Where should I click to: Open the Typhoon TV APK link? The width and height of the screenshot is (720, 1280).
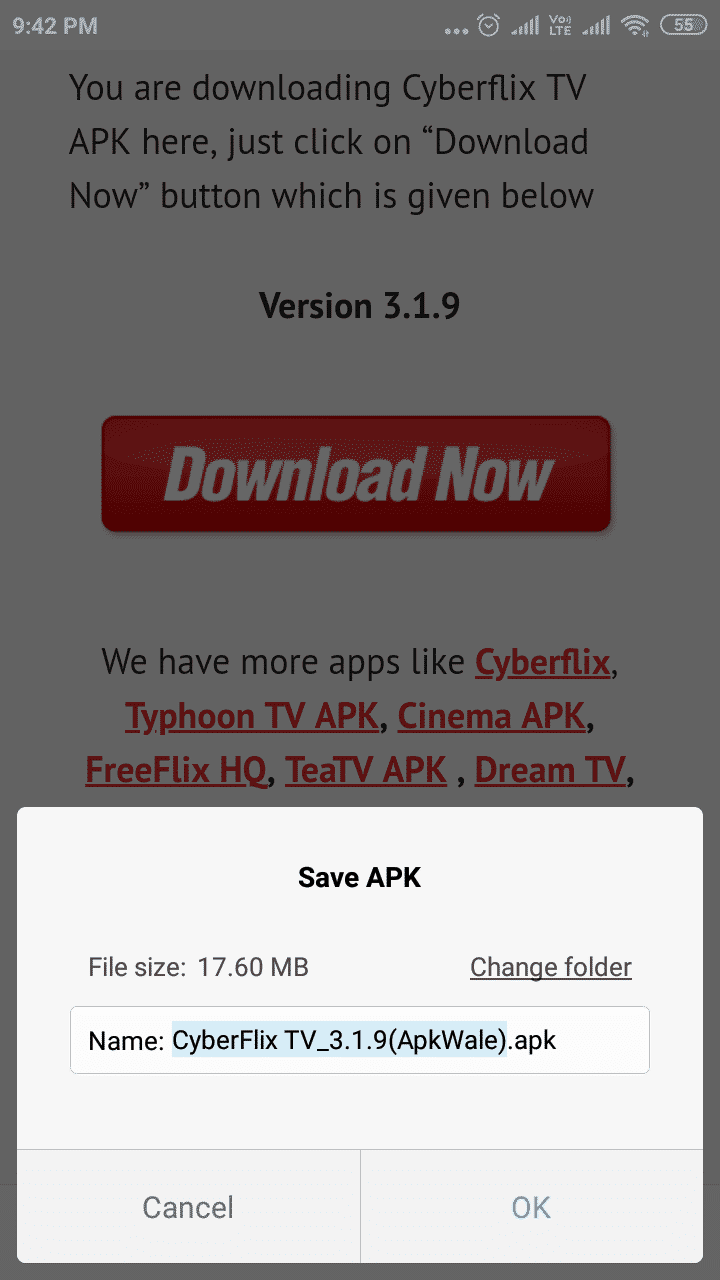pyautogui.click(x=252, y=716)
